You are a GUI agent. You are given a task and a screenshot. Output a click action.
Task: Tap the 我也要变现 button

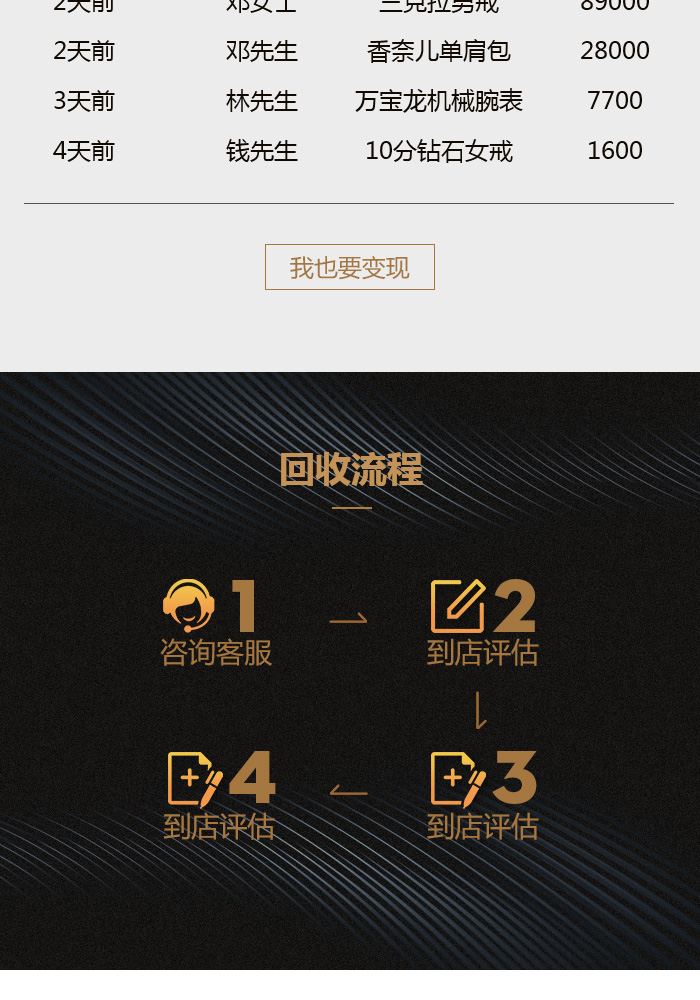tap(350, 267)
